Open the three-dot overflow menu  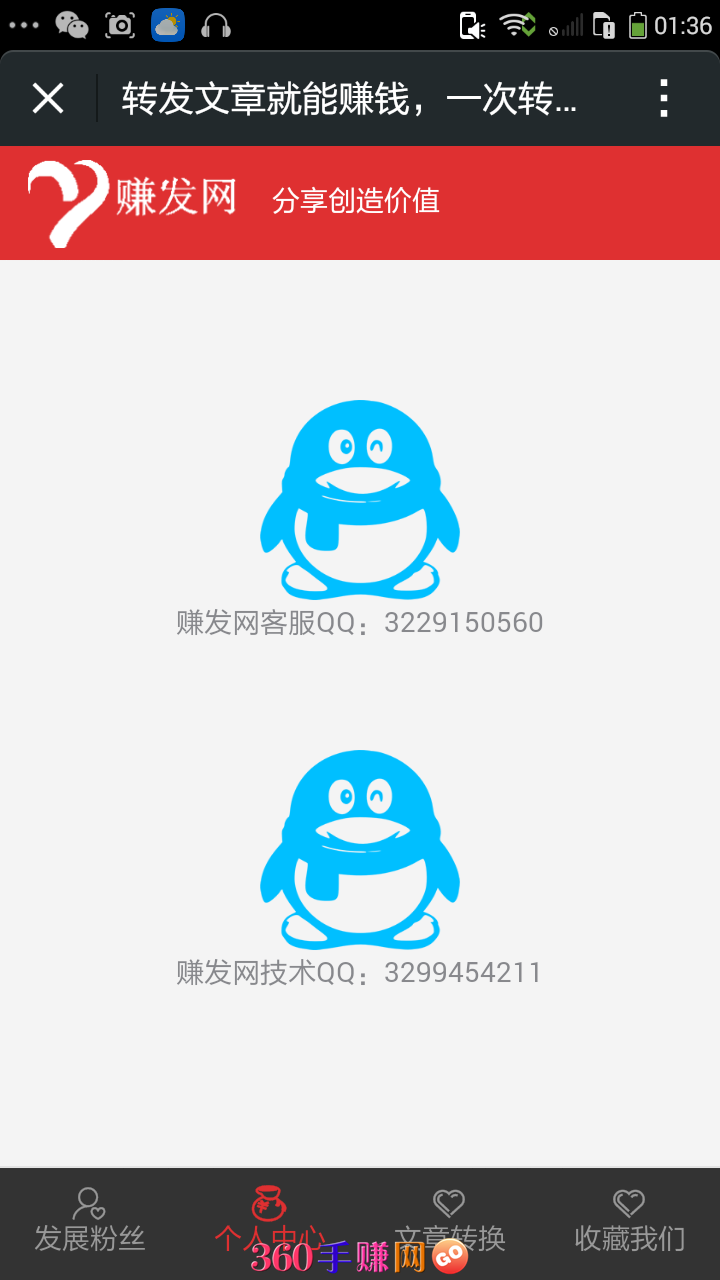click(x=663, y=98)
